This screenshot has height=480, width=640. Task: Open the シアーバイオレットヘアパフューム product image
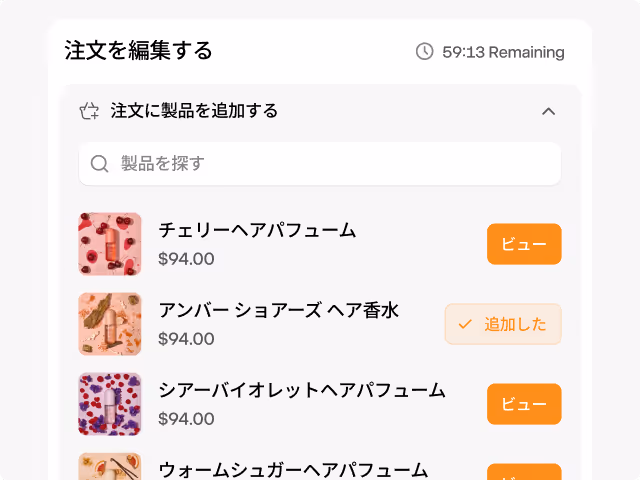click(110, 404)
